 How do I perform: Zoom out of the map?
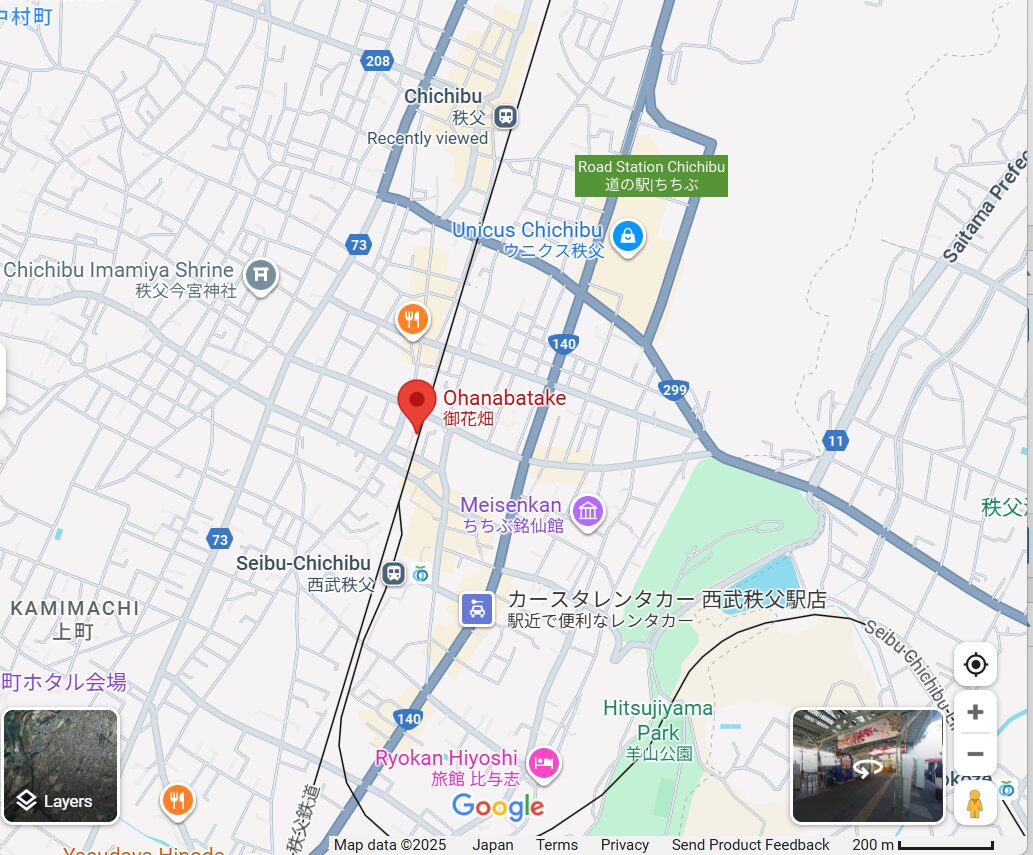click(x=975, y=754)
